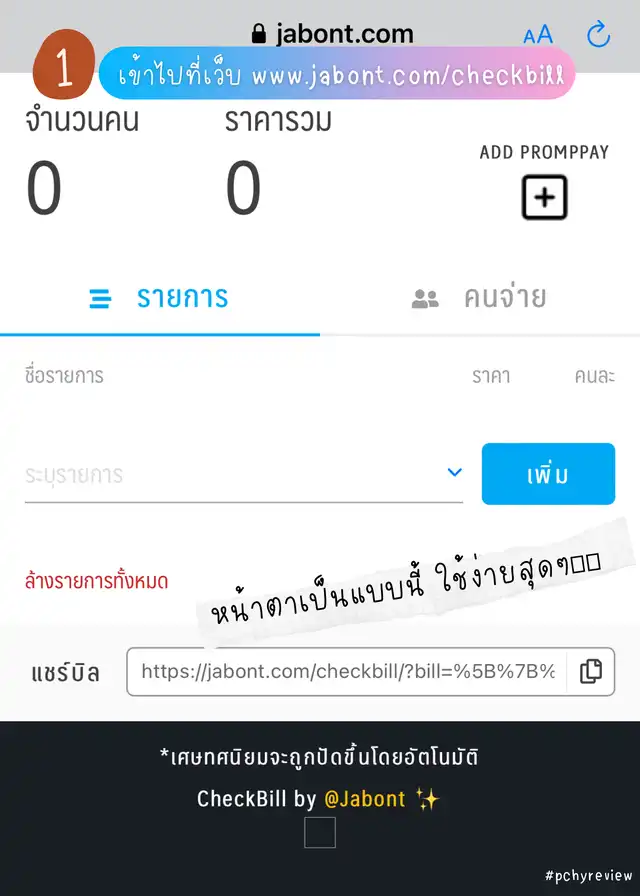This screenshot has height=896, width=640.
Task: Open the Safari AA text size menu
Action: coord(538,35)
